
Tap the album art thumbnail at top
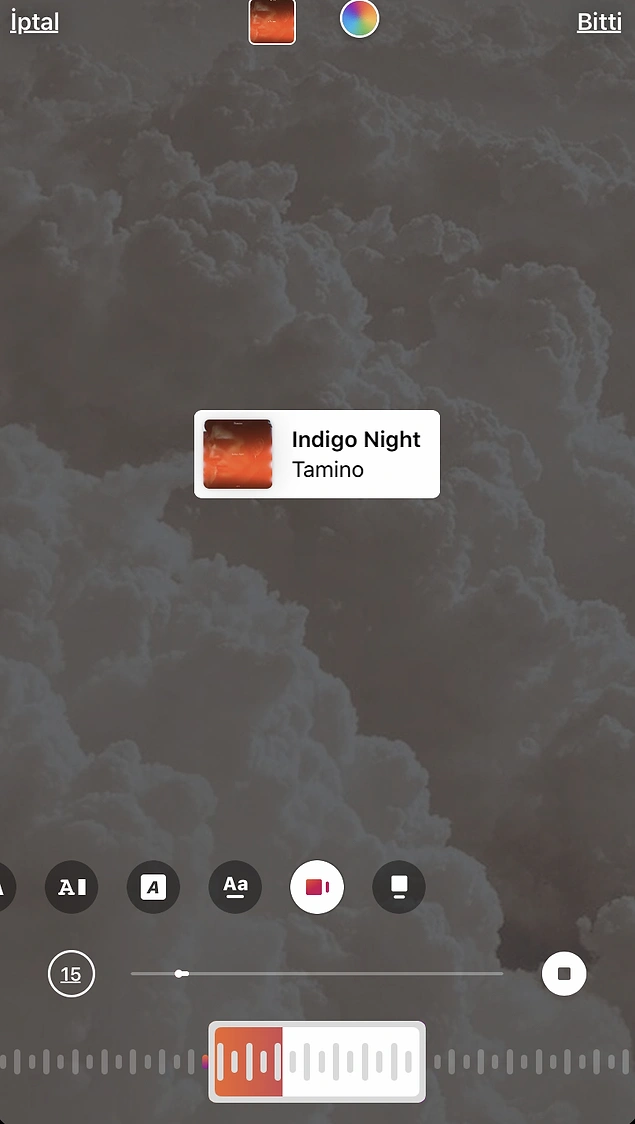coord(272,22)
